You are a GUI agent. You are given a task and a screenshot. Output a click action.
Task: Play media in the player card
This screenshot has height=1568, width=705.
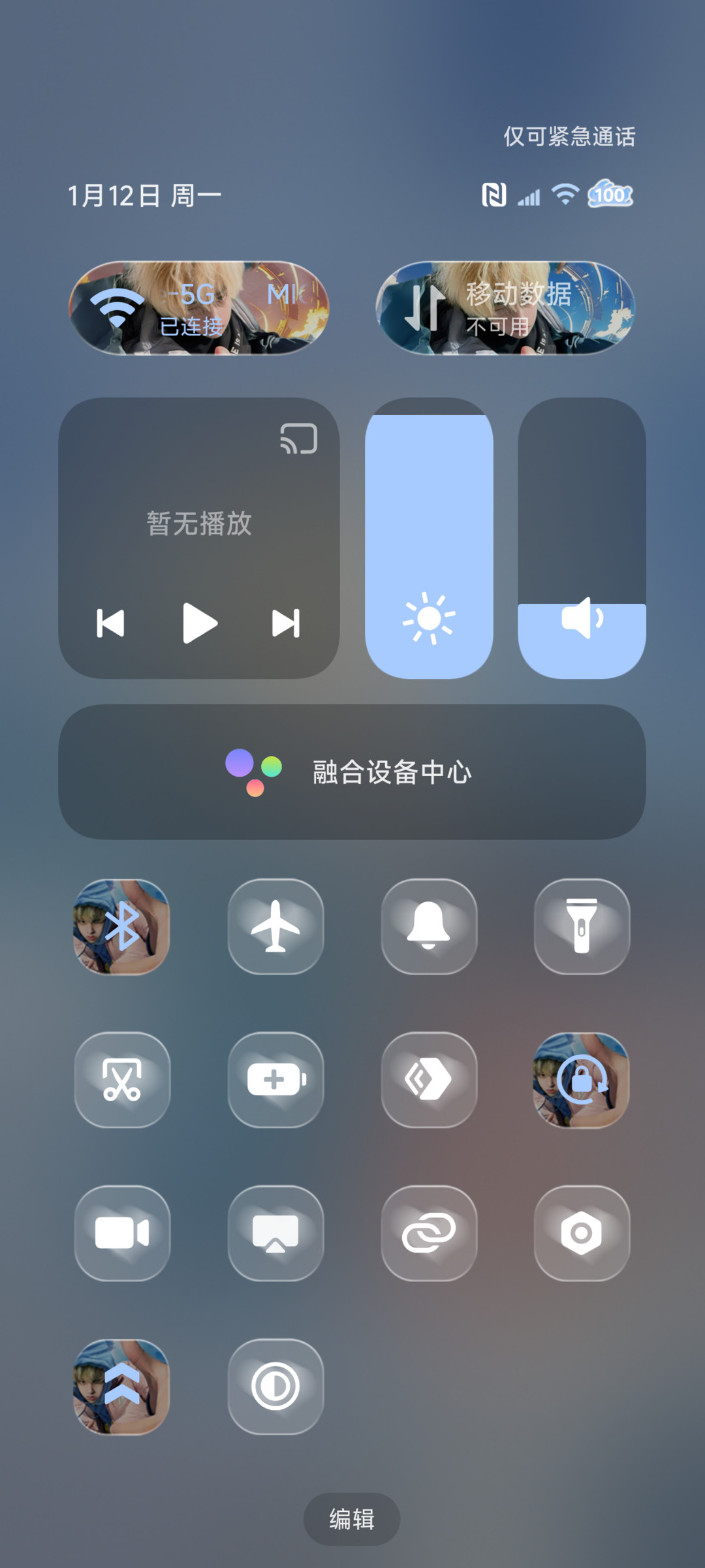pos(200,623)
